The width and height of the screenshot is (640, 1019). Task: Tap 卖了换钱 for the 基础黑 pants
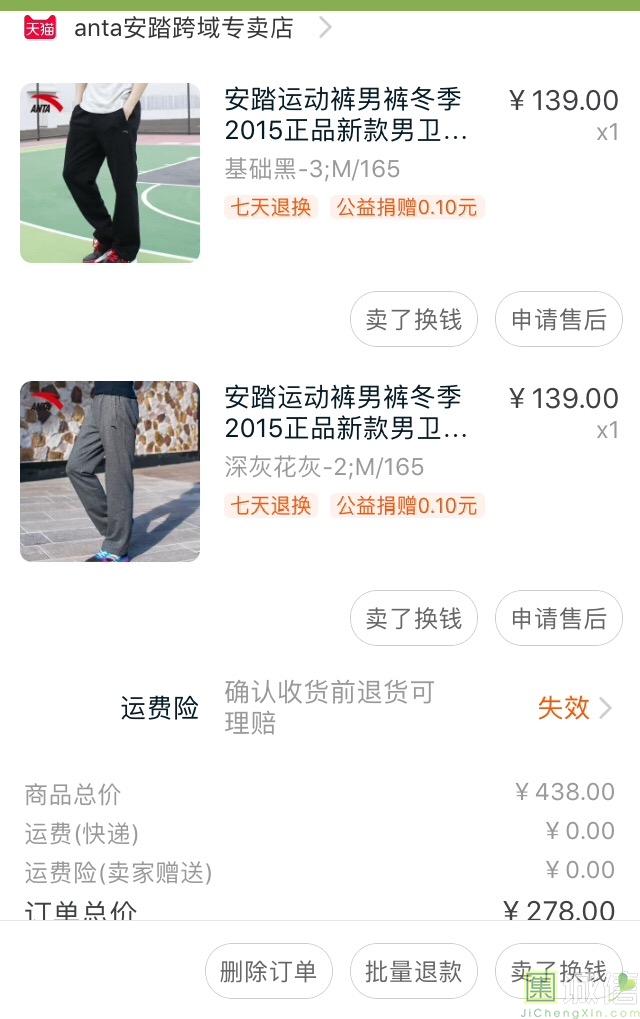pyautogui.click(x=414, y=320)
